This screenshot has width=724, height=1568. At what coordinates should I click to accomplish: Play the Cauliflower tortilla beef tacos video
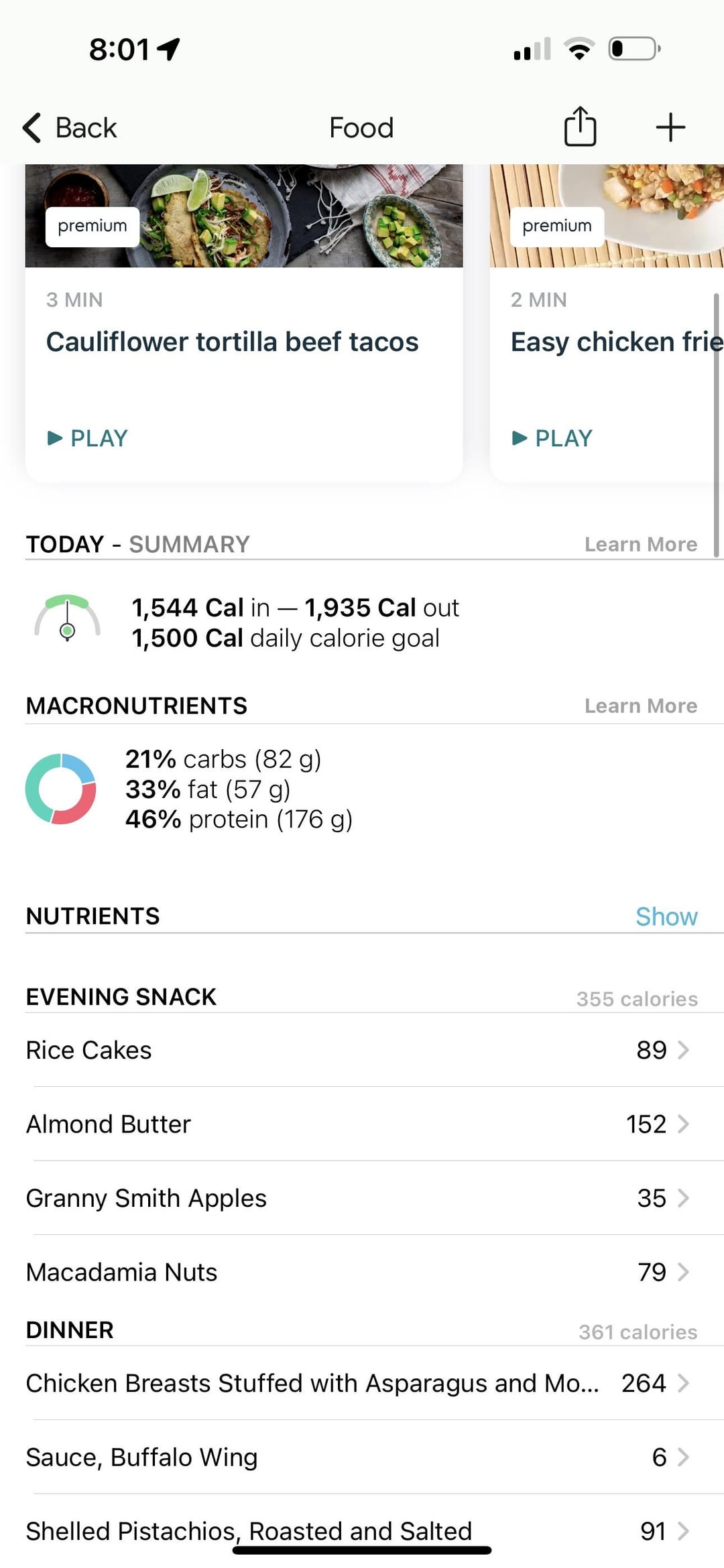pyautogui.click(x=87, y=438)
